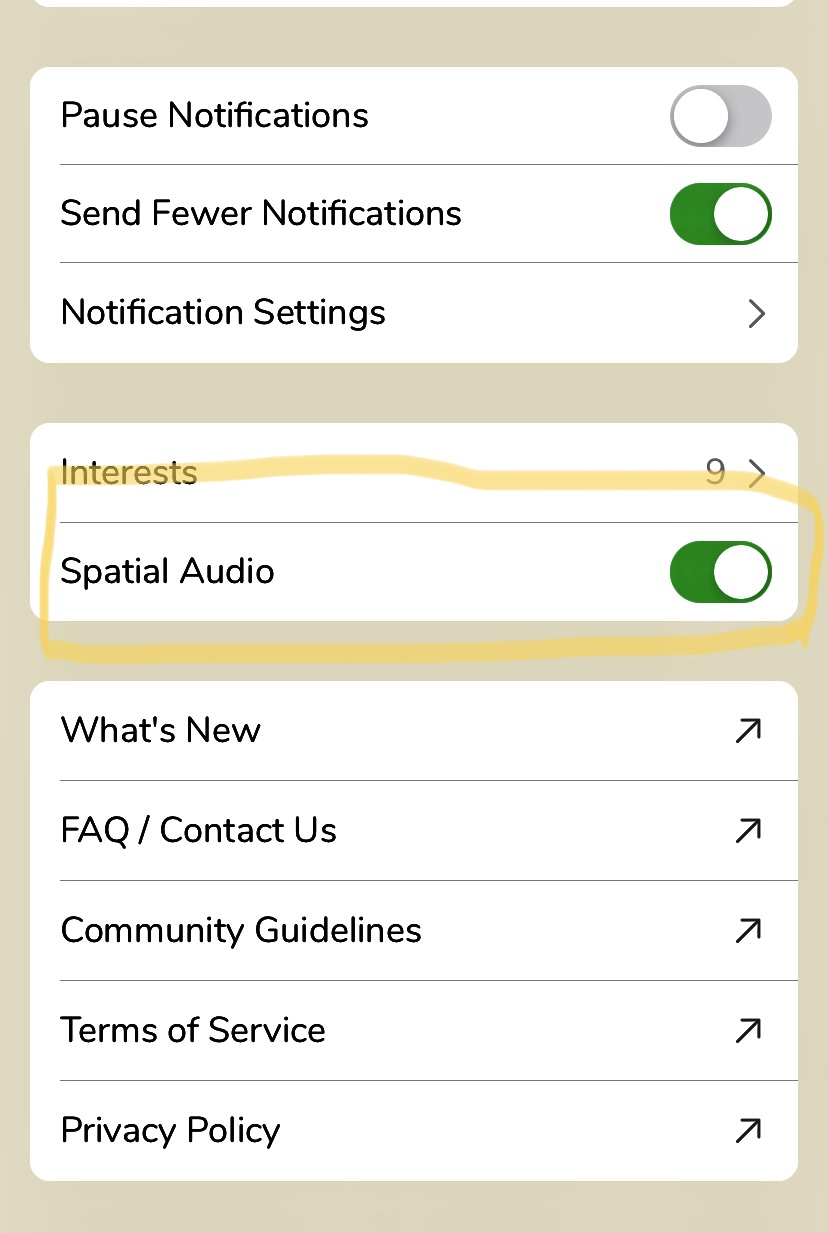
Task: Disable the Spatial Audio toggle
Action: pos(720,572)
